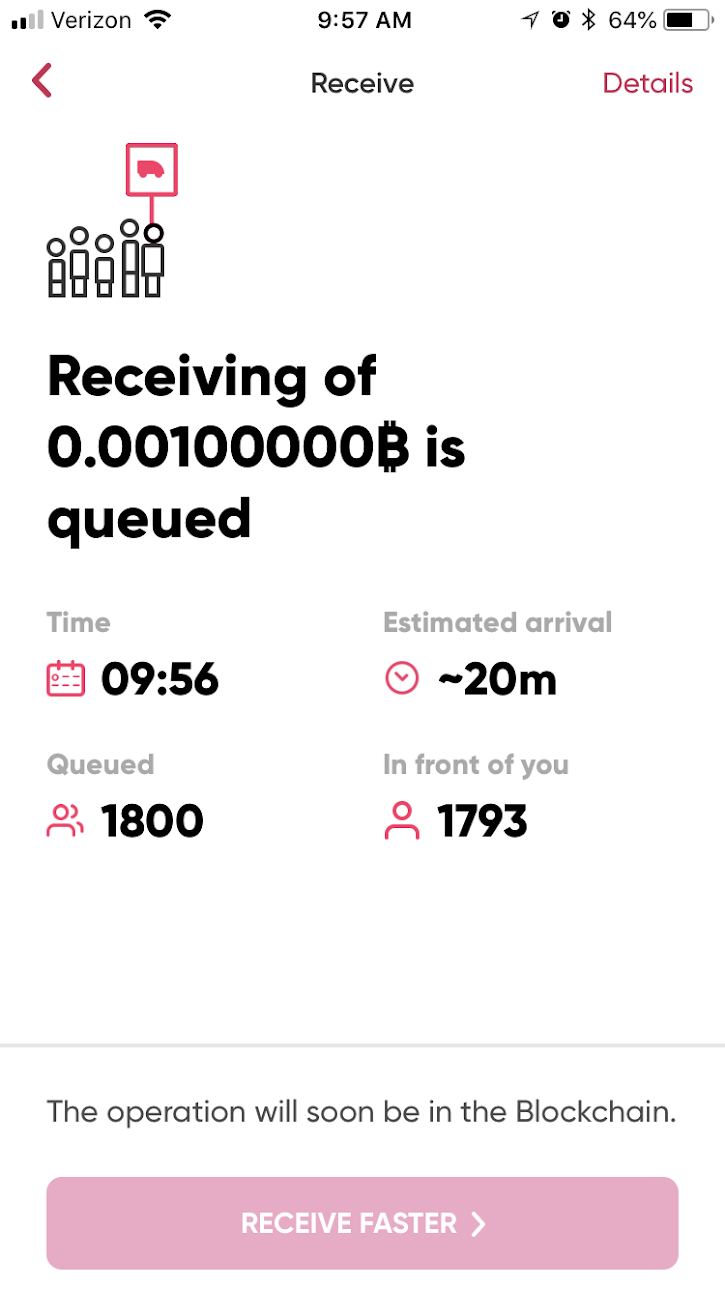Tap the Receive Faster button
This screenshot has height=1289, width=725.
coord(362,1223)
